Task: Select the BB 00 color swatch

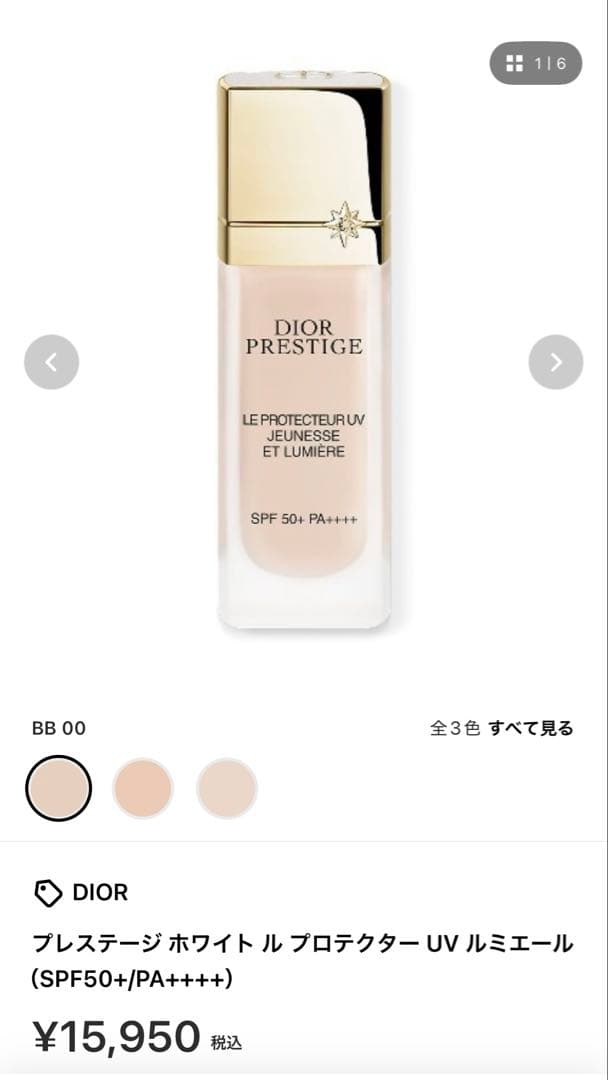Action: pos(58,788)
